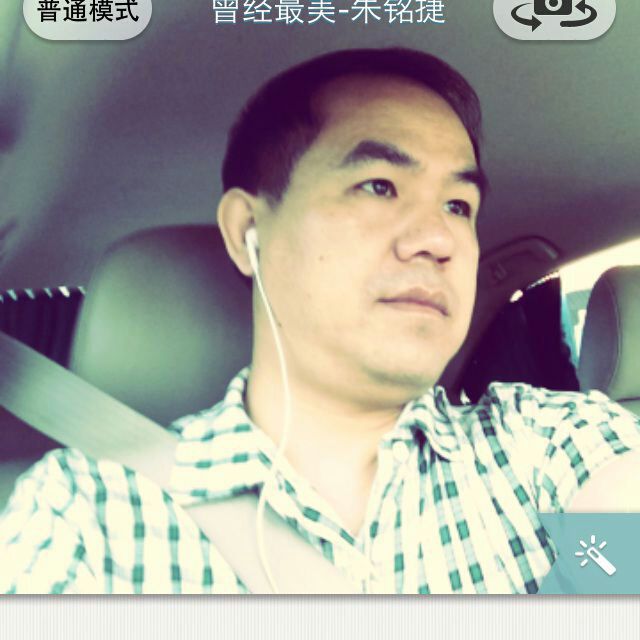The image size is (640, 640).
Task: Switch between front and rear camera
Action: click(553, 14)
